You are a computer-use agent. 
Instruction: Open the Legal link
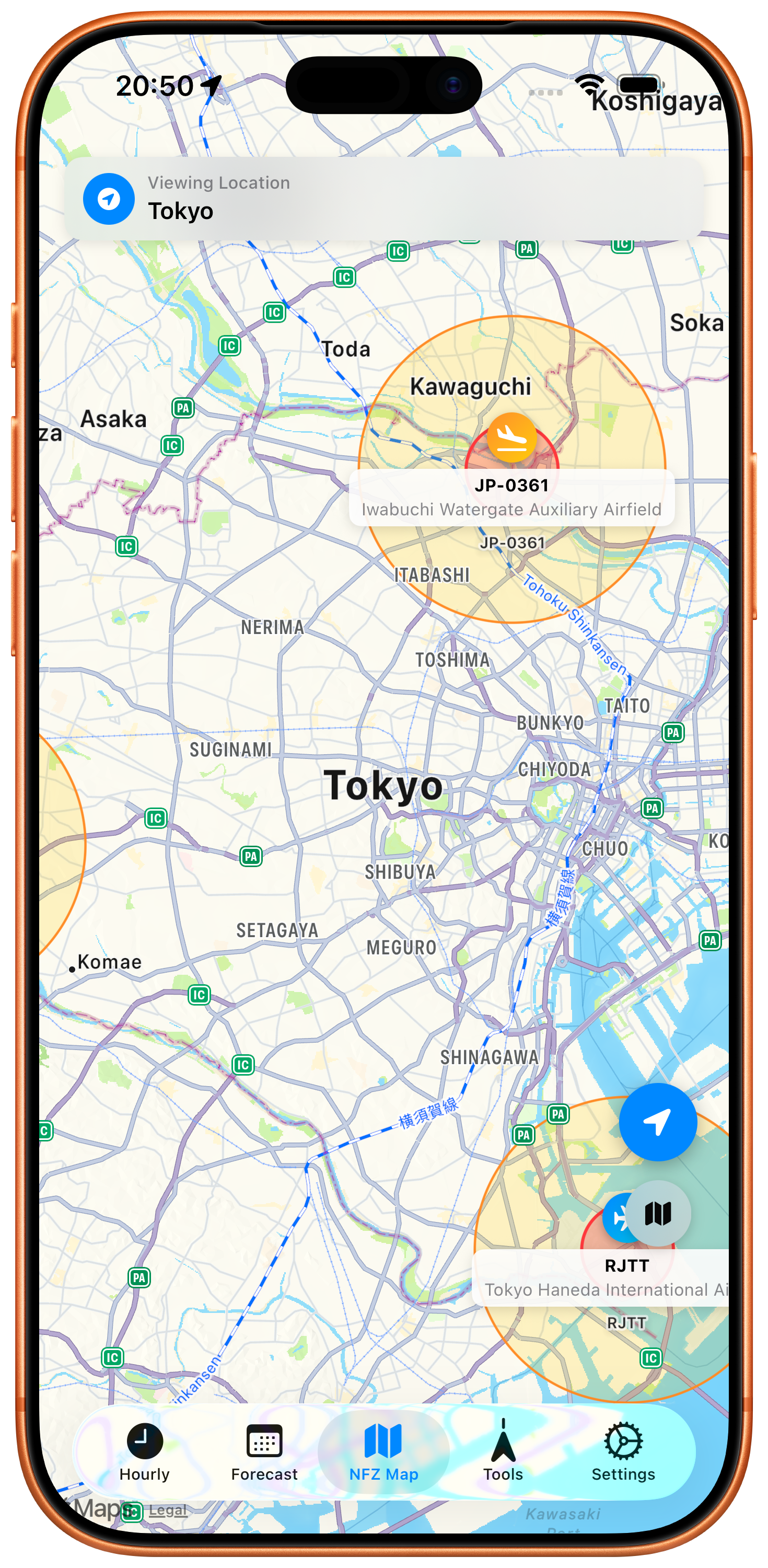pos(168,1510)
